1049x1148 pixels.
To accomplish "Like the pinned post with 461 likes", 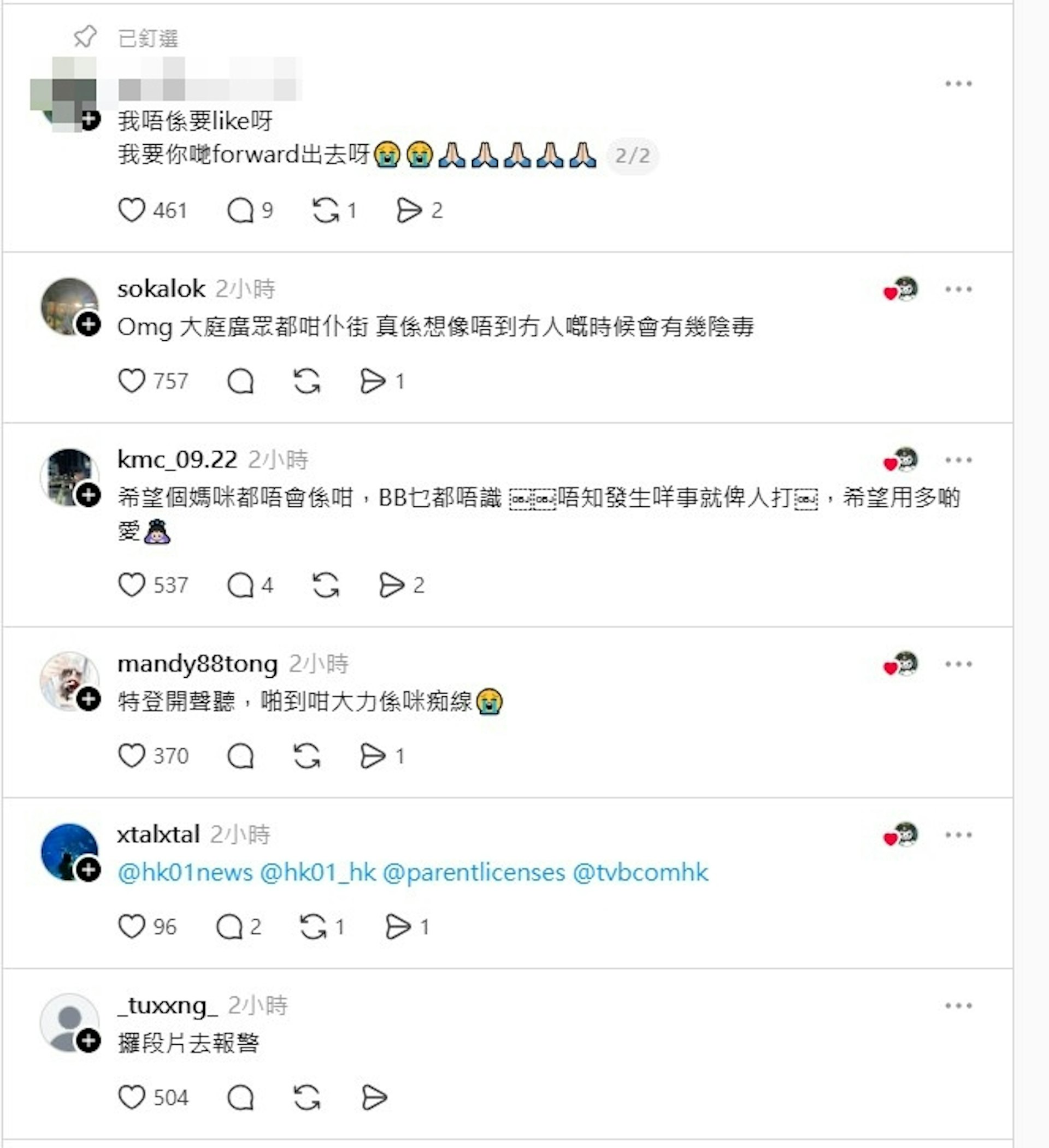I will coord(132,210).
